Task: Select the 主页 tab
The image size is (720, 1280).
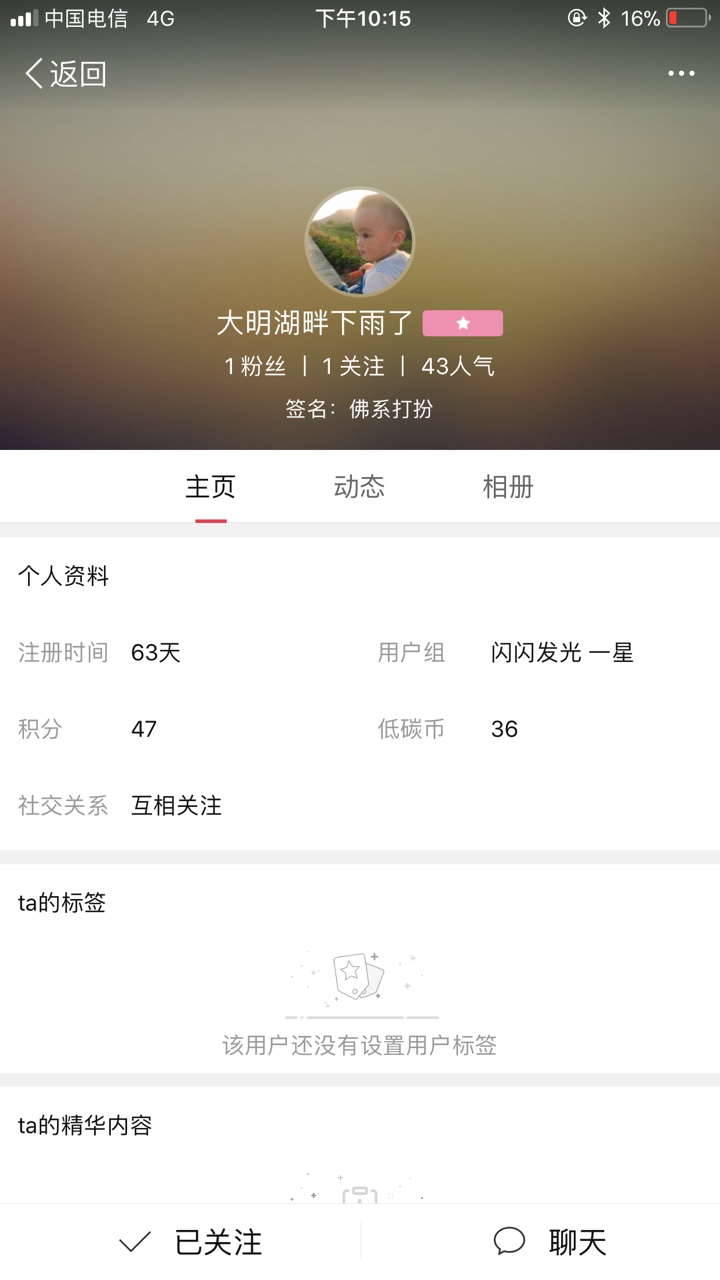Action: 210,487
